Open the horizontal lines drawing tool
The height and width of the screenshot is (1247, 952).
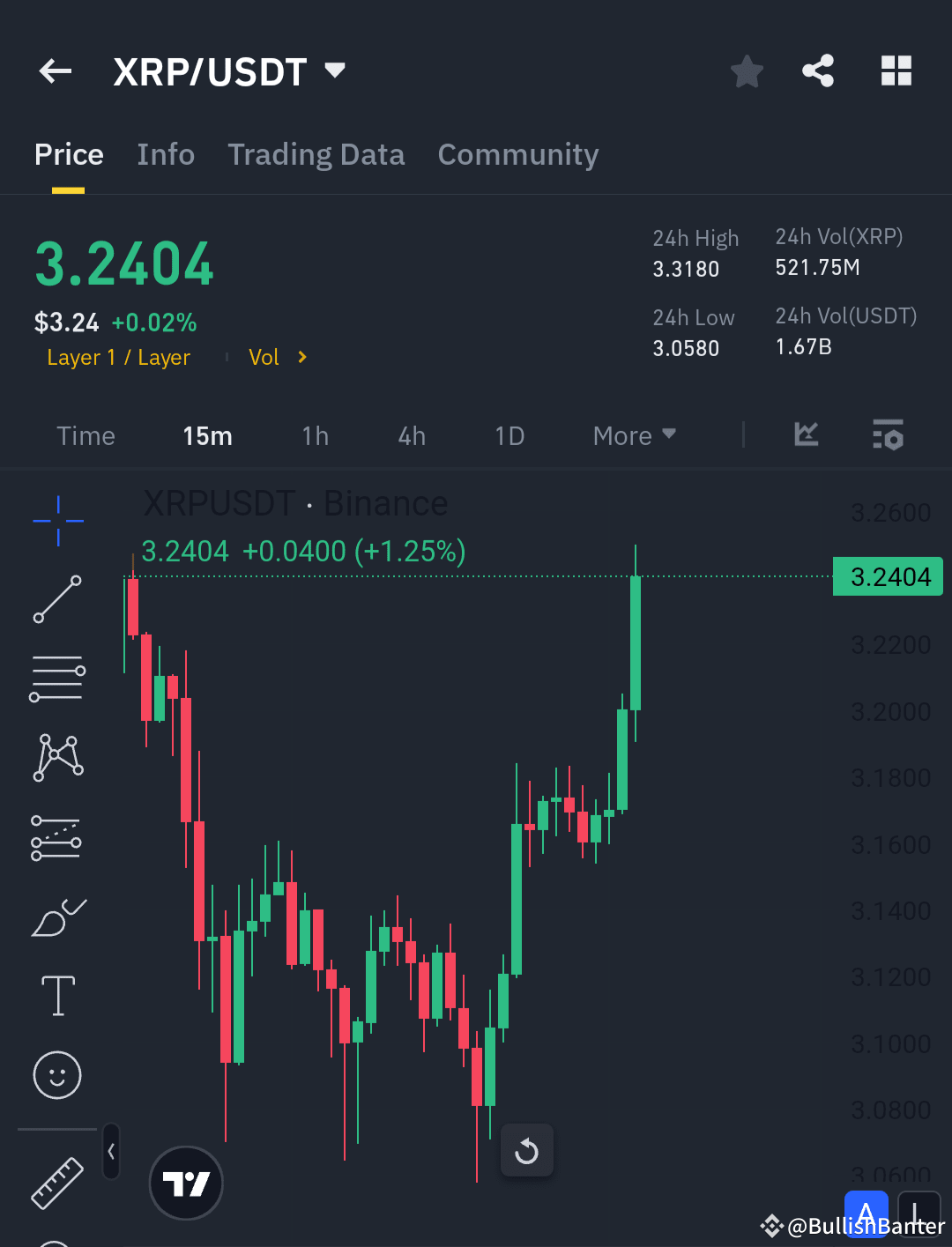tap(56, 678)
